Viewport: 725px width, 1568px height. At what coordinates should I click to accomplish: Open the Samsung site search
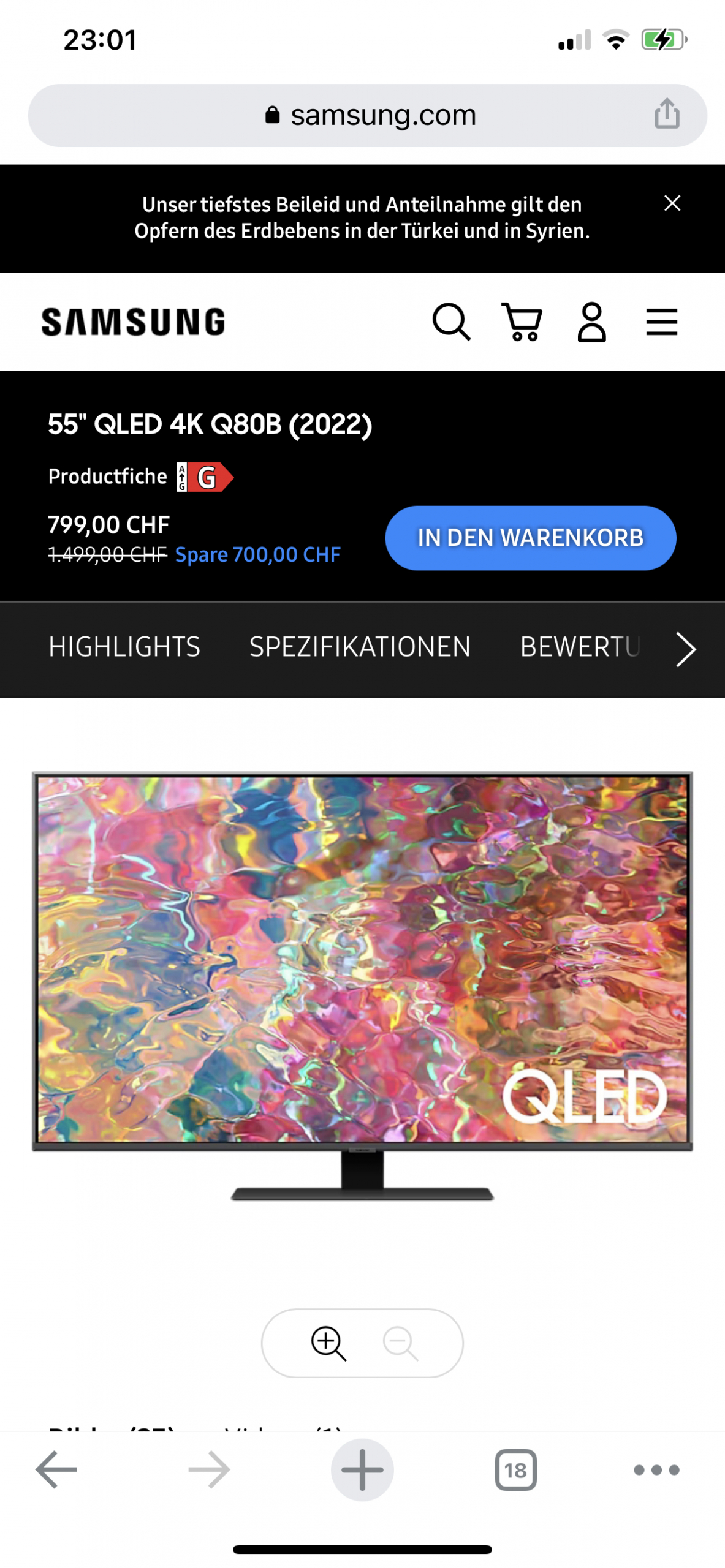coord(452,322)
